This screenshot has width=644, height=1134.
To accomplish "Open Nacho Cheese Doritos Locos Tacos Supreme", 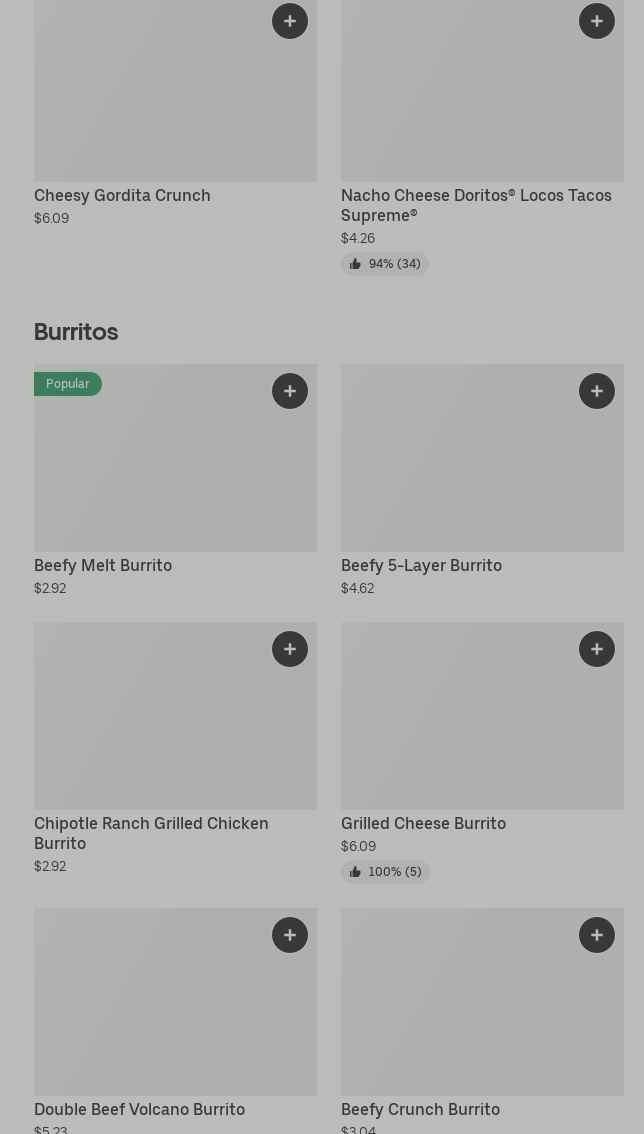I will pyautogui.click(x=482, y=137).
